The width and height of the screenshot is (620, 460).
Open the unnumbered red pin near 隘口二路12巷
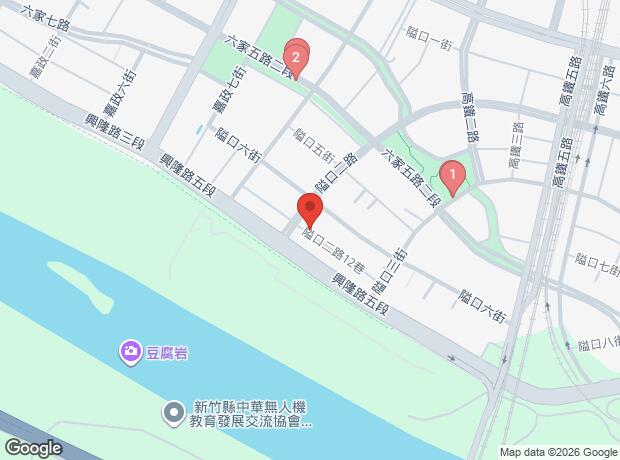pyautogui.click(x=309, y=211)
